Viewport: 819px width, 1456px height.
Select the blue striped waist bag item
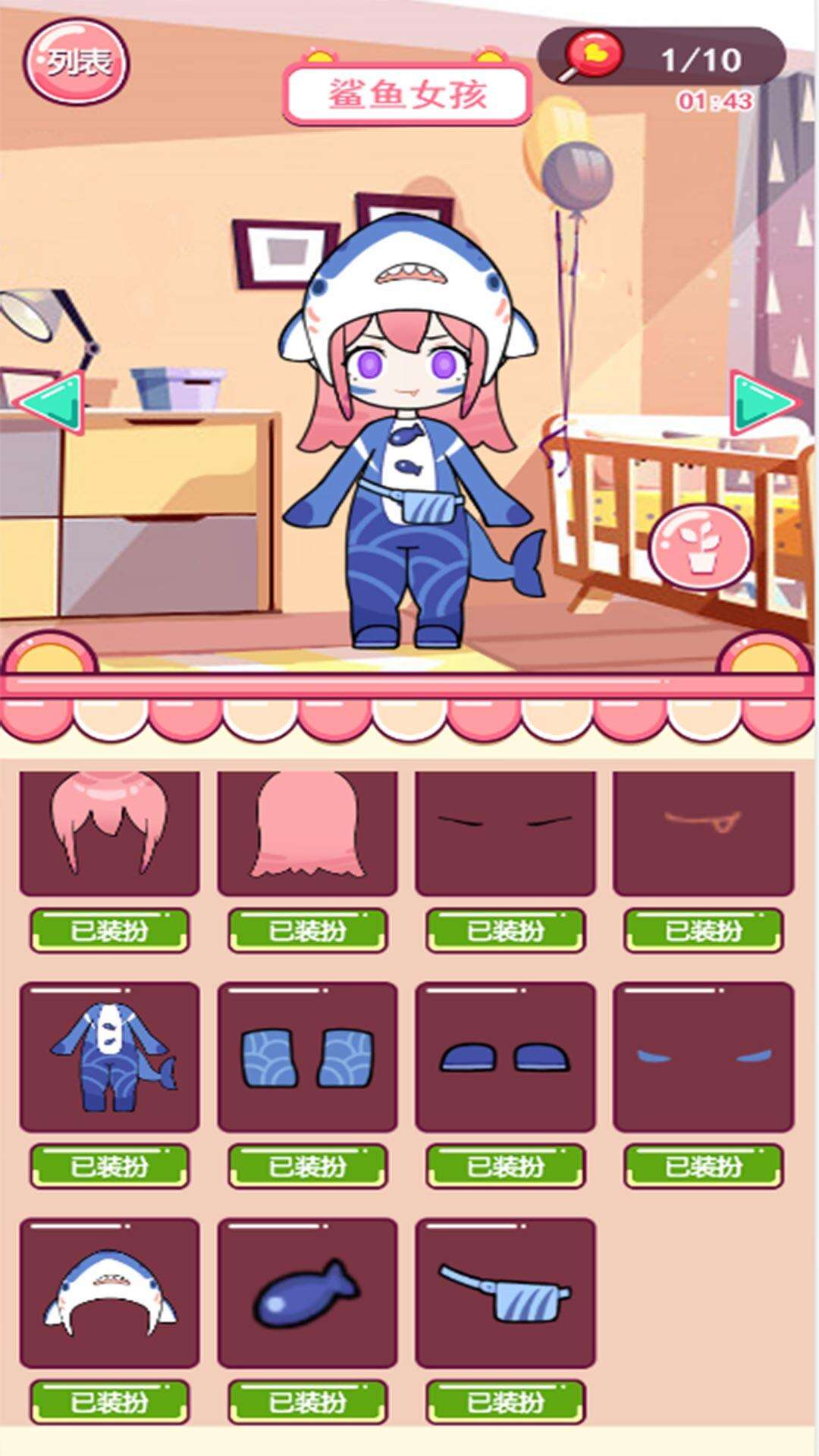[x=505, y=1292]
